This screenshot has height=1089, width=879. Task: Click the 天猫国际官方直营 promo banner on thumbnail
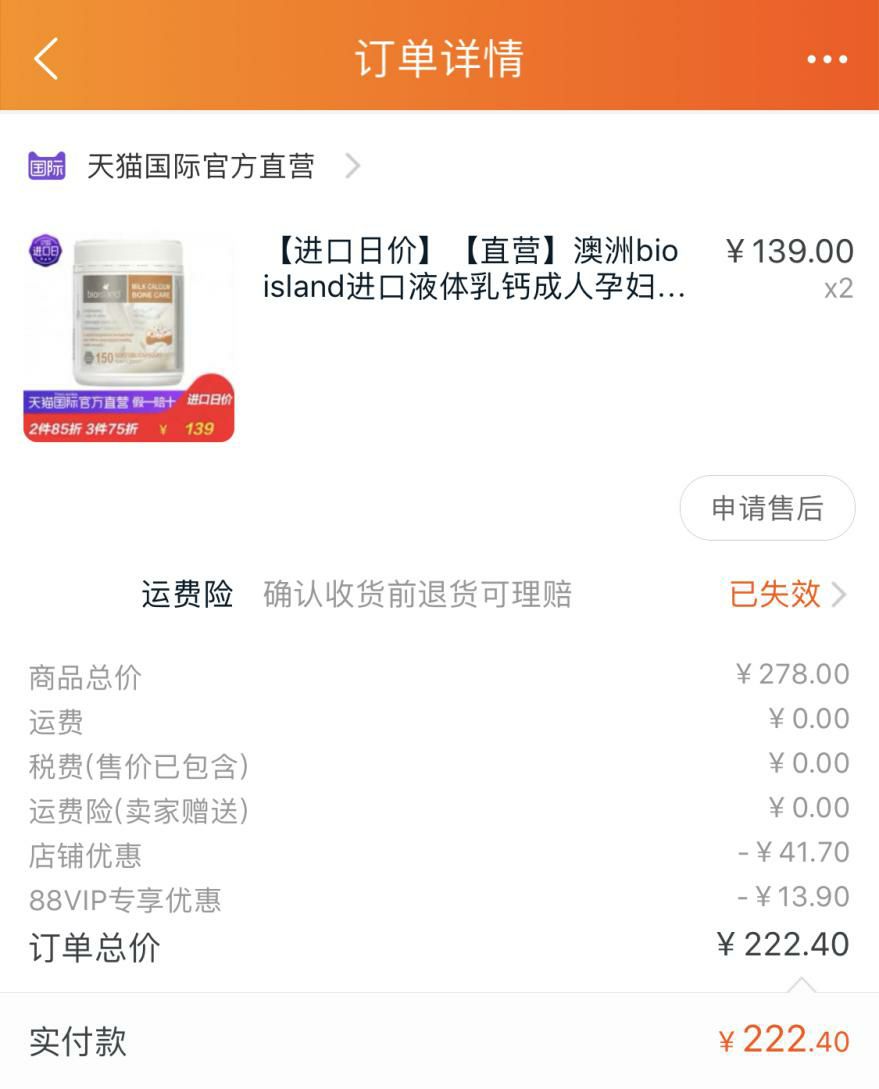pyautogui.click(x=100, y=403)
